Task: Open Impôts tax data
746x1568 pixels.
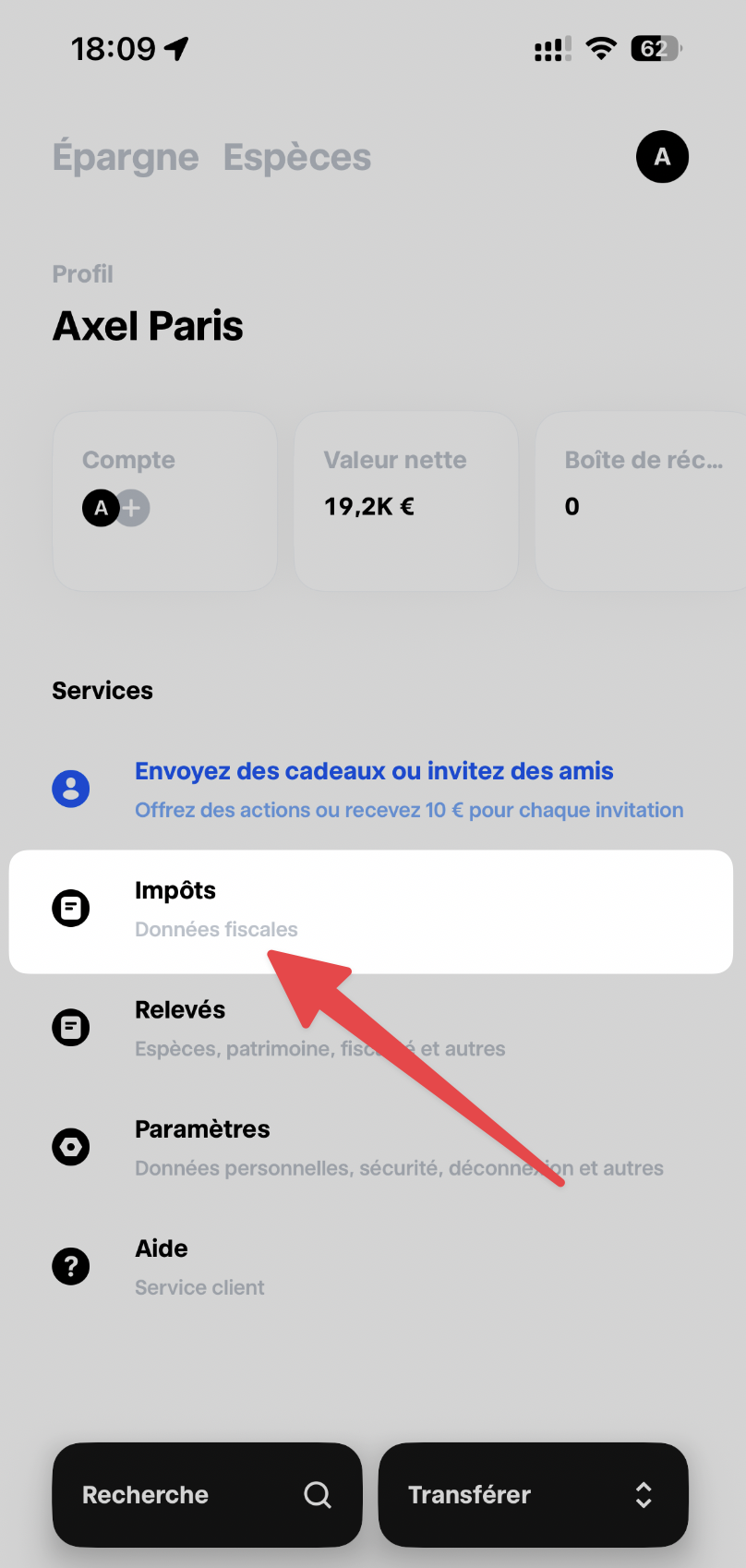Action: coord(369,911)
